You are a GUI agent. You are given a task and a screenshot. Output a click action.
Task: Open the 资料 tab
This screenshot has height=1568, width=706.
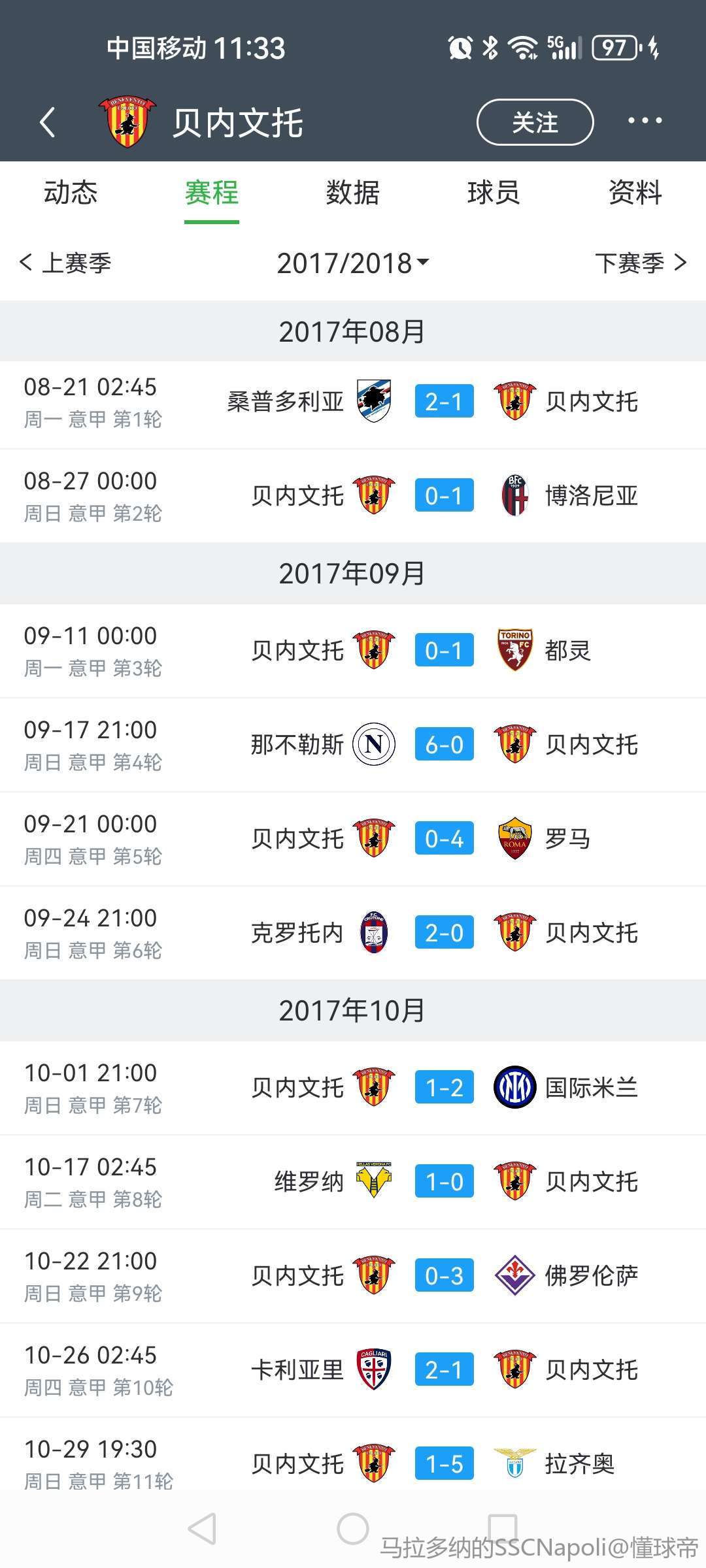tap(635, 193)
